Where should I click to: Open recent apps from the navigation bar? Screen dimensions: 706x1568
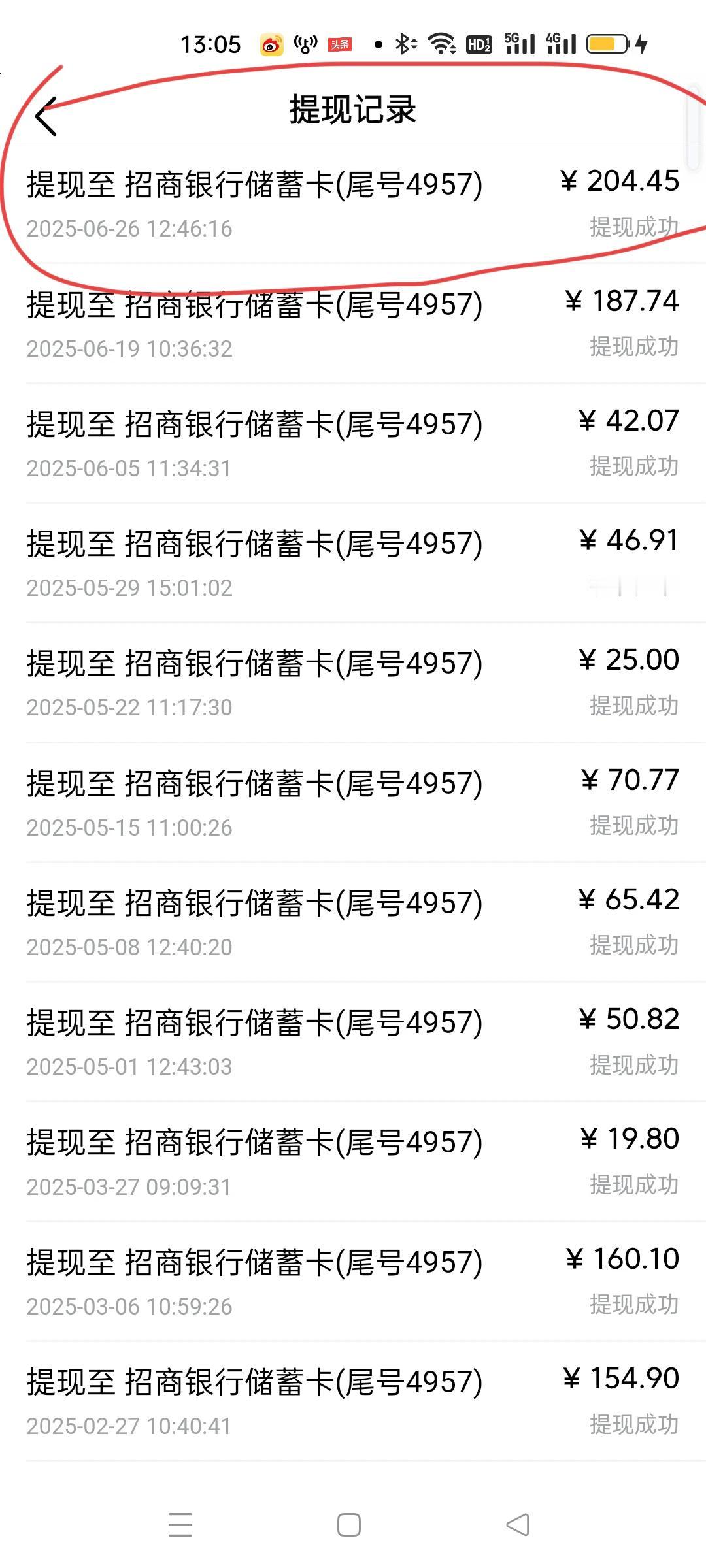pos(180,1525)
